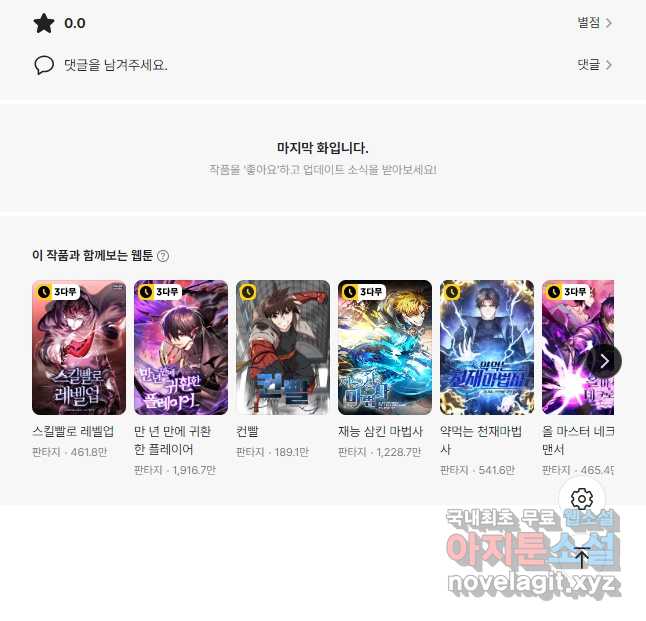Open the 댓글 comments link
The width and height of the screenshot is (646, 621).
point(594,65)
